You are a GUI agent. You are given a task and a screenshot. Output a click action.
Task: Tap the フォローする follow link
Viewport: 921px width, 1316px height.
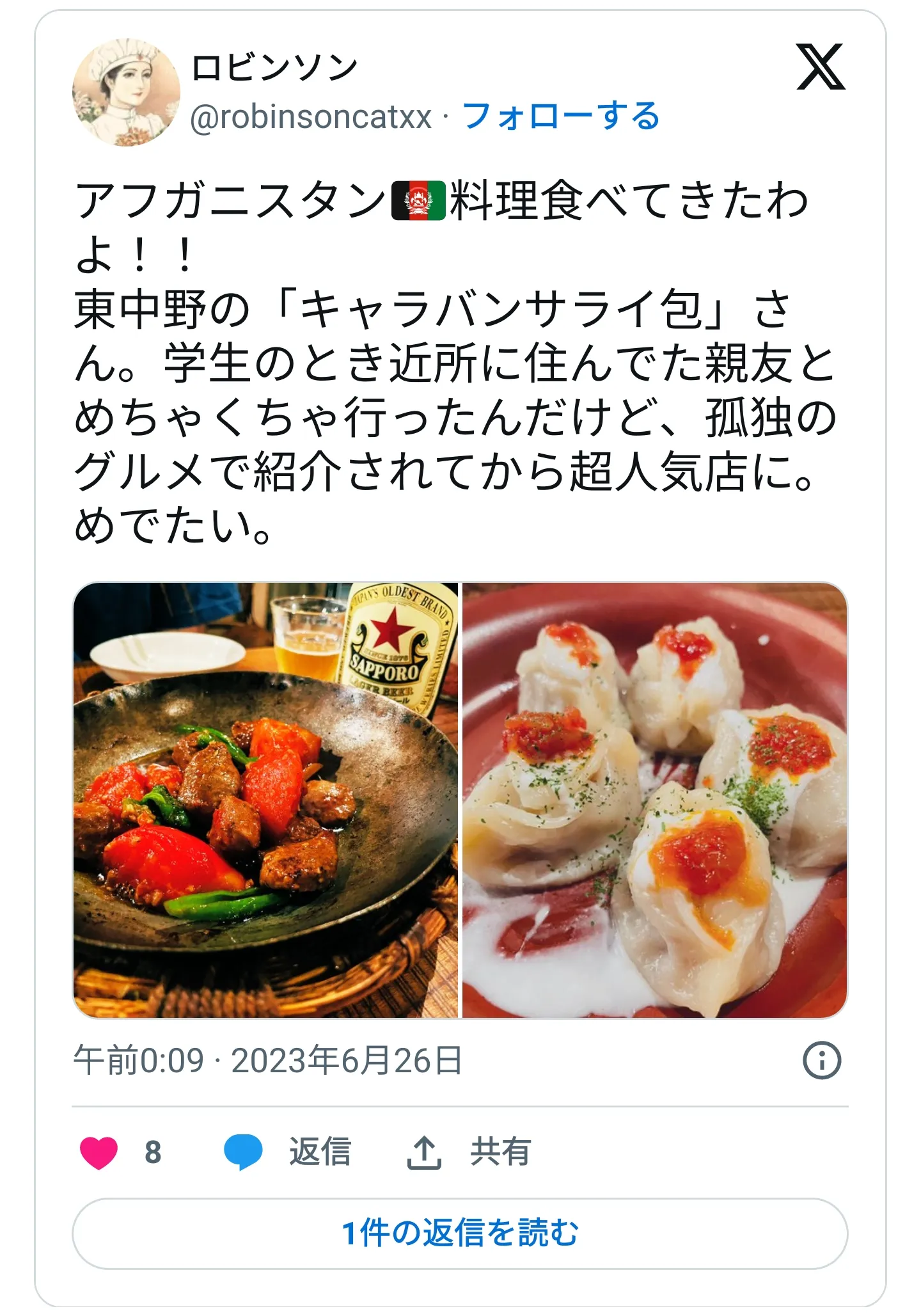pyautogui.click(x=560, y=116)
